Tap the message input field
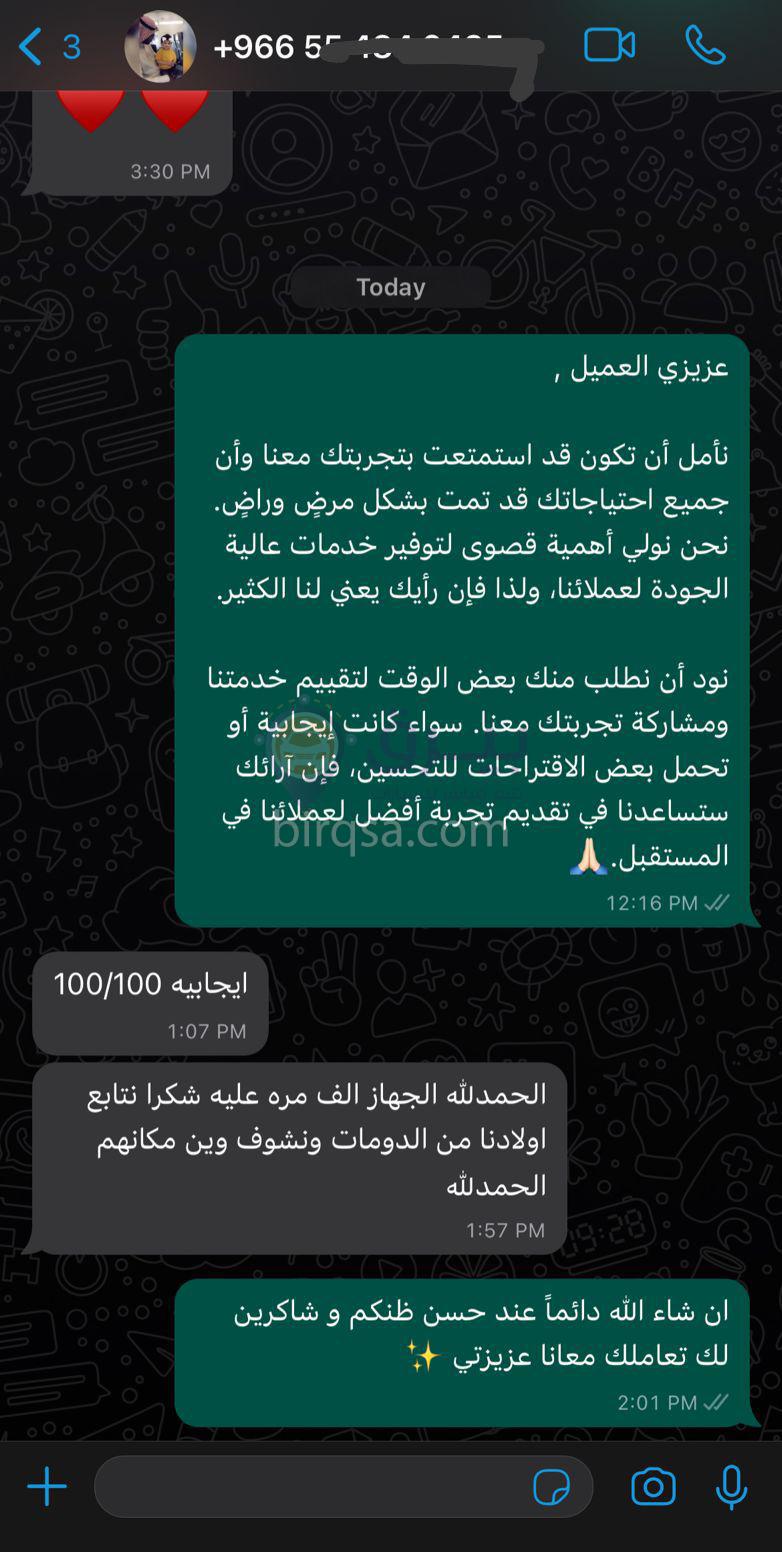The width and height of the screenshot is (782, 1552). point(310,1487)
